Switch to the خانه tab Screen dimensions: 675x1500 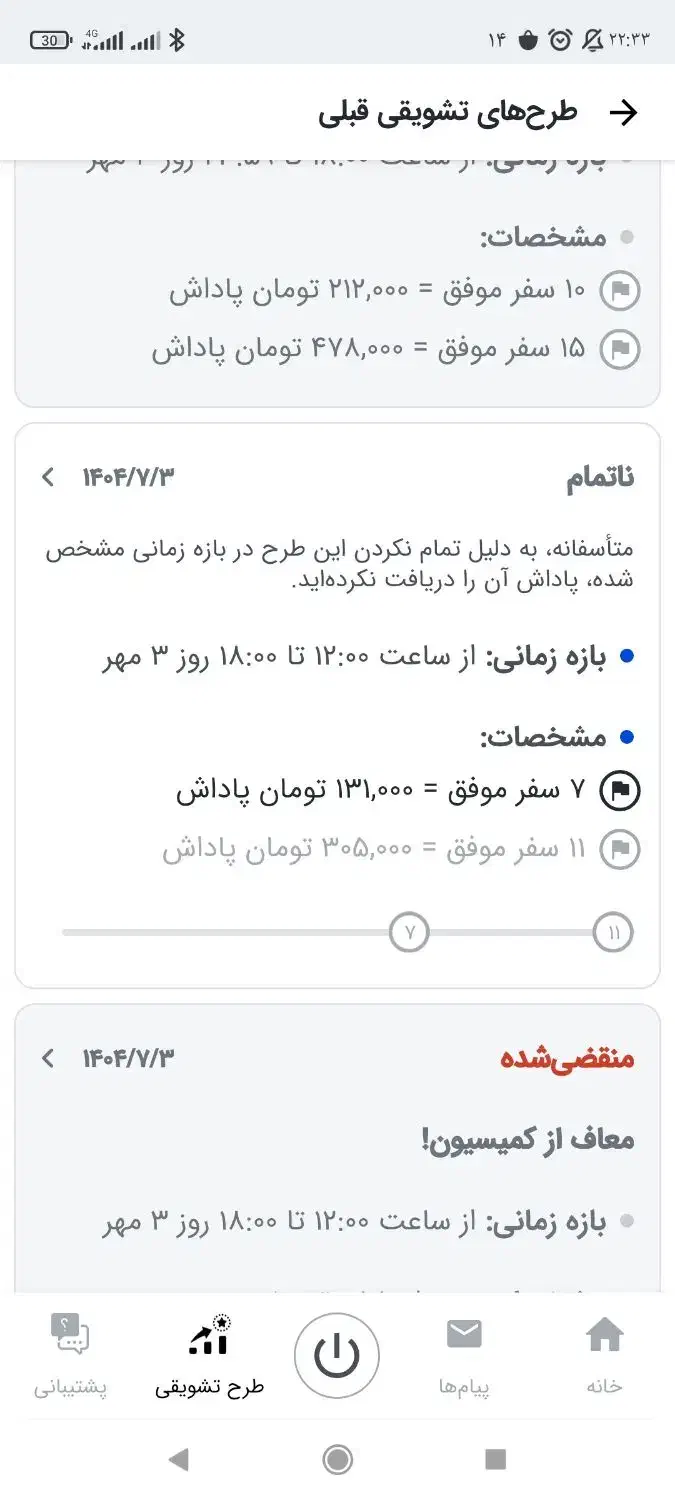pyautogui.click(x=604, y=1355)
